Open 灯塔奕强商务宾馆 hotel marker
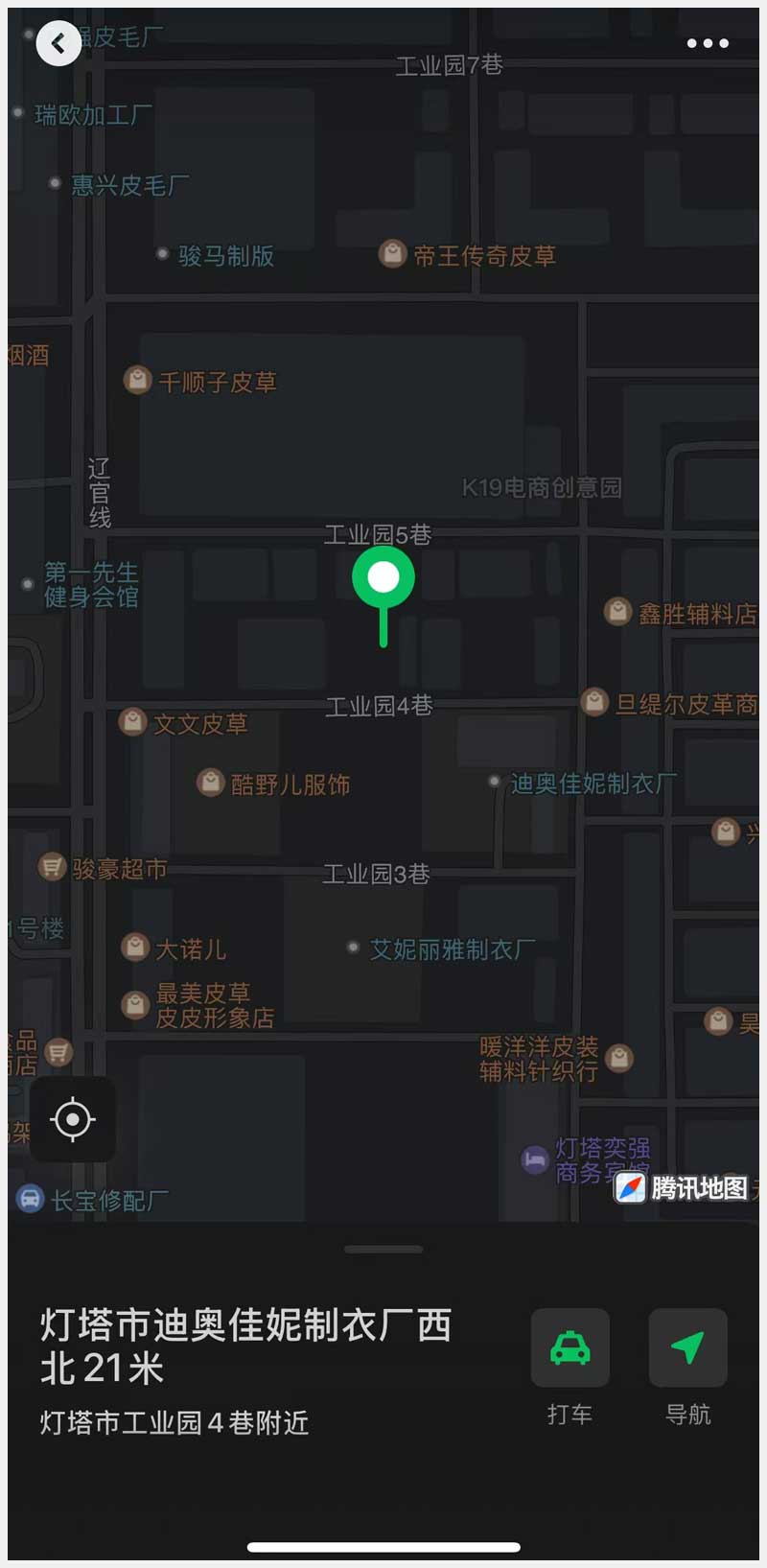 [x=535, y=1159]
